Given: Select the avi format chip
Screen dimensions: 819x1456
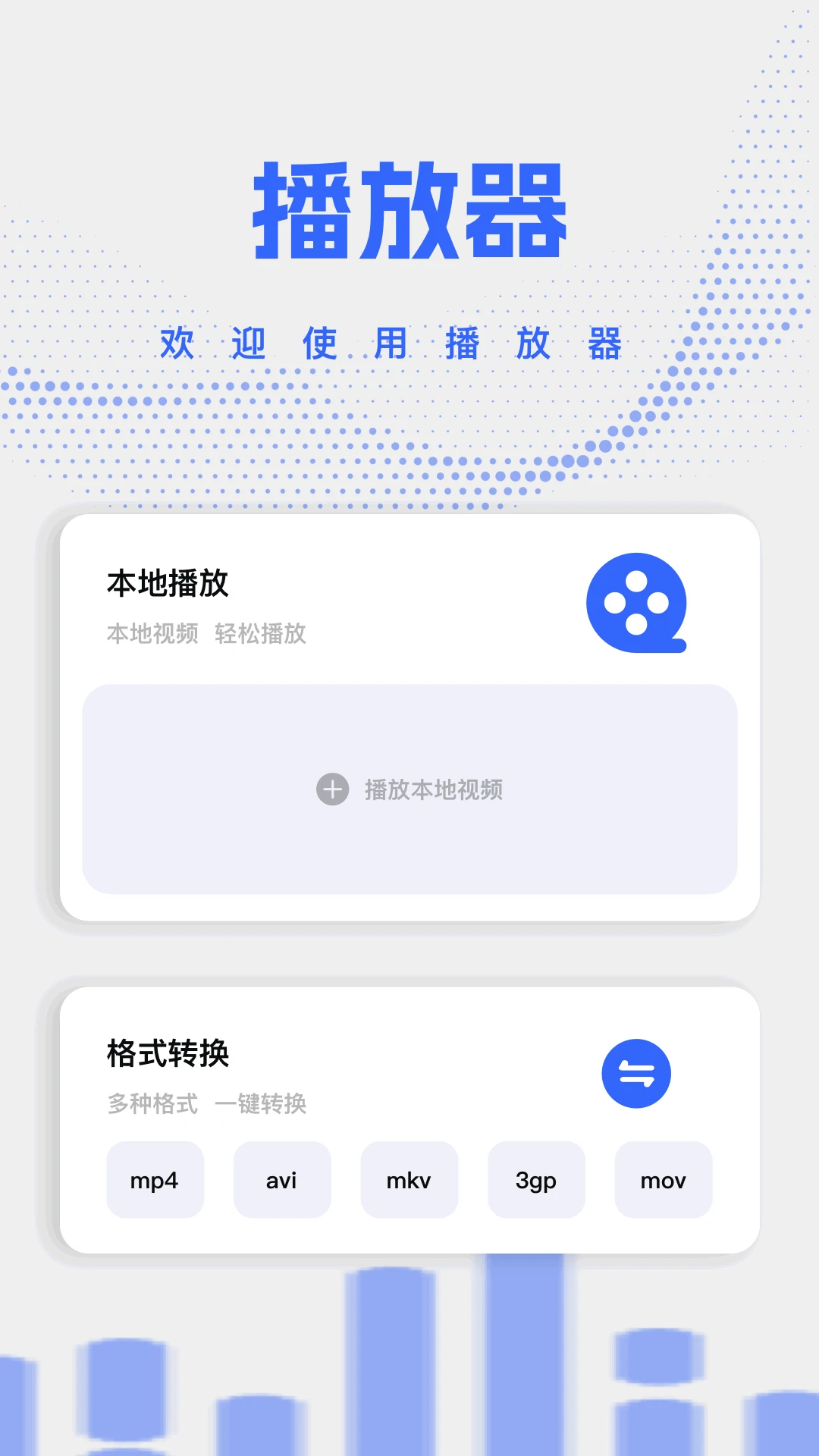Looking at the screenshot, I should [x=282, y=1180].
